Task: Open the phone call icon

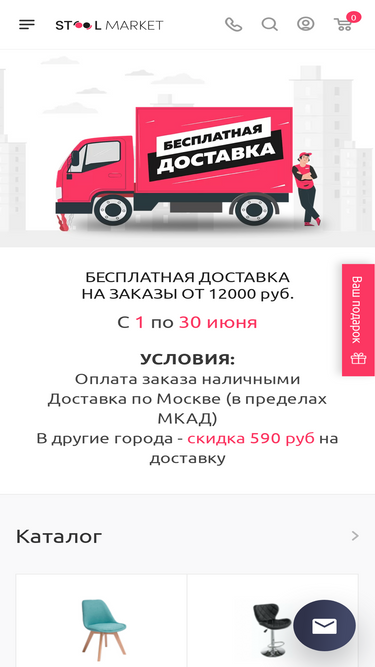Action: click(233, 25)
